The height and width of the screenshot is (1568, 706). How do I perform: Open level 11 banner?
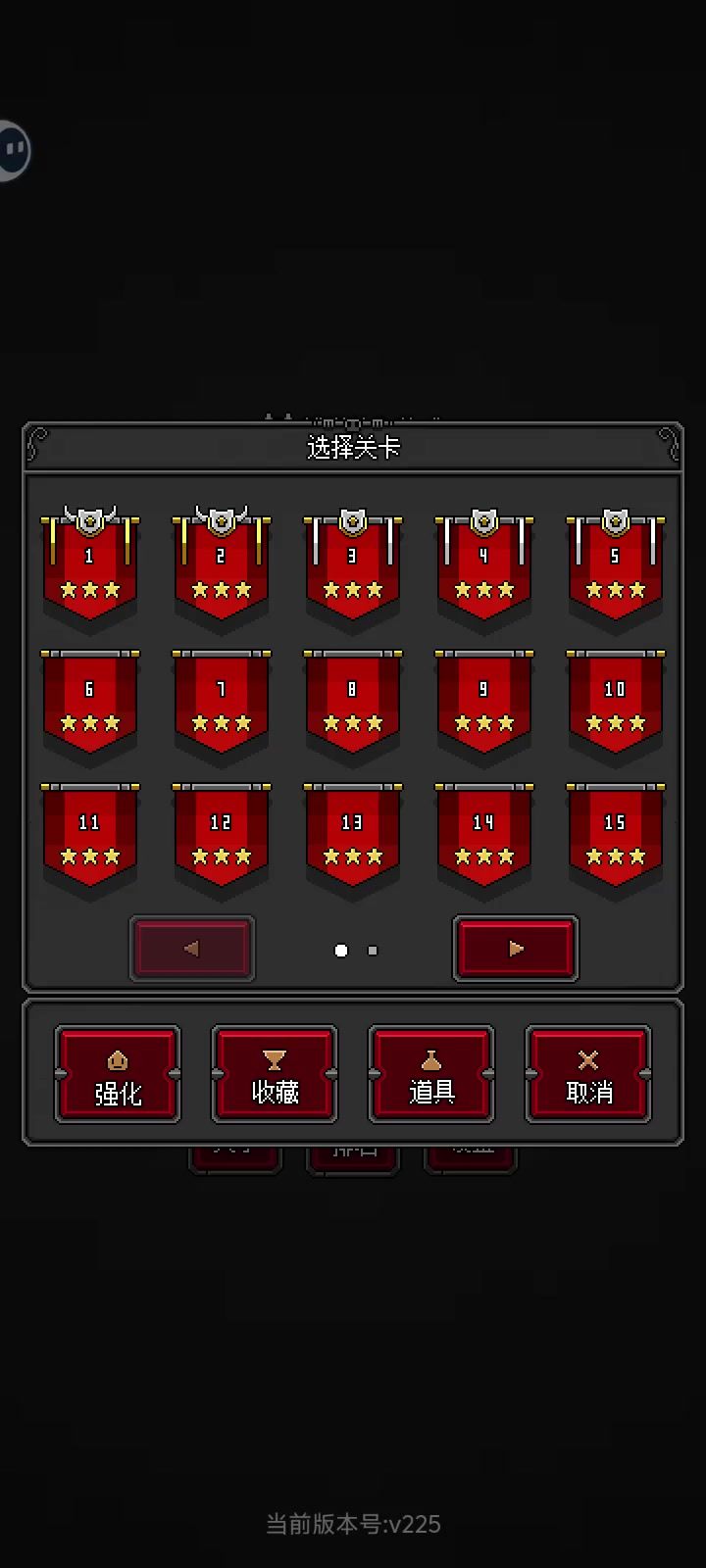(89, 835)
